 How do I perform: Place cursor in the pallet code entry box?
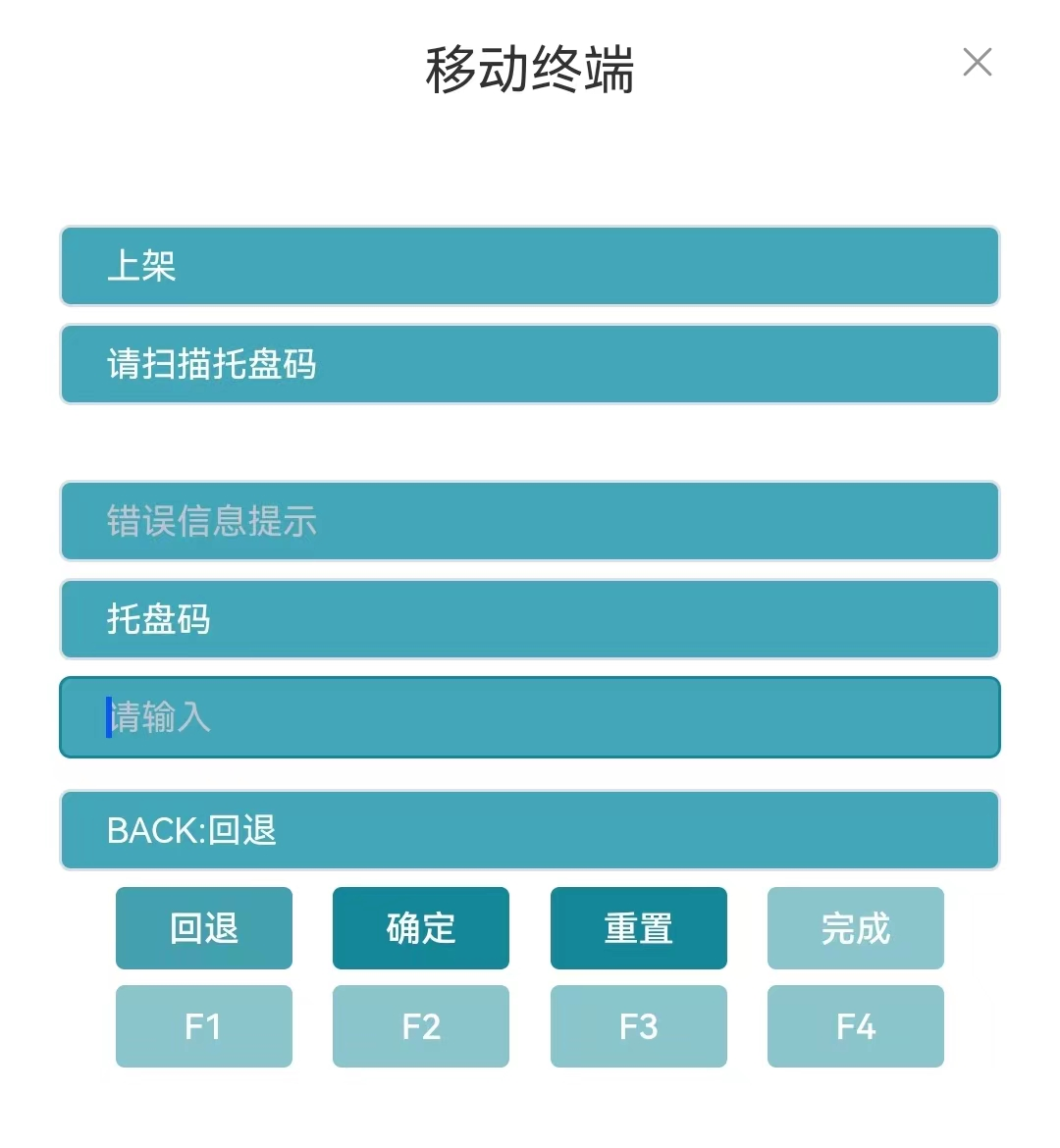pos(530,717)
